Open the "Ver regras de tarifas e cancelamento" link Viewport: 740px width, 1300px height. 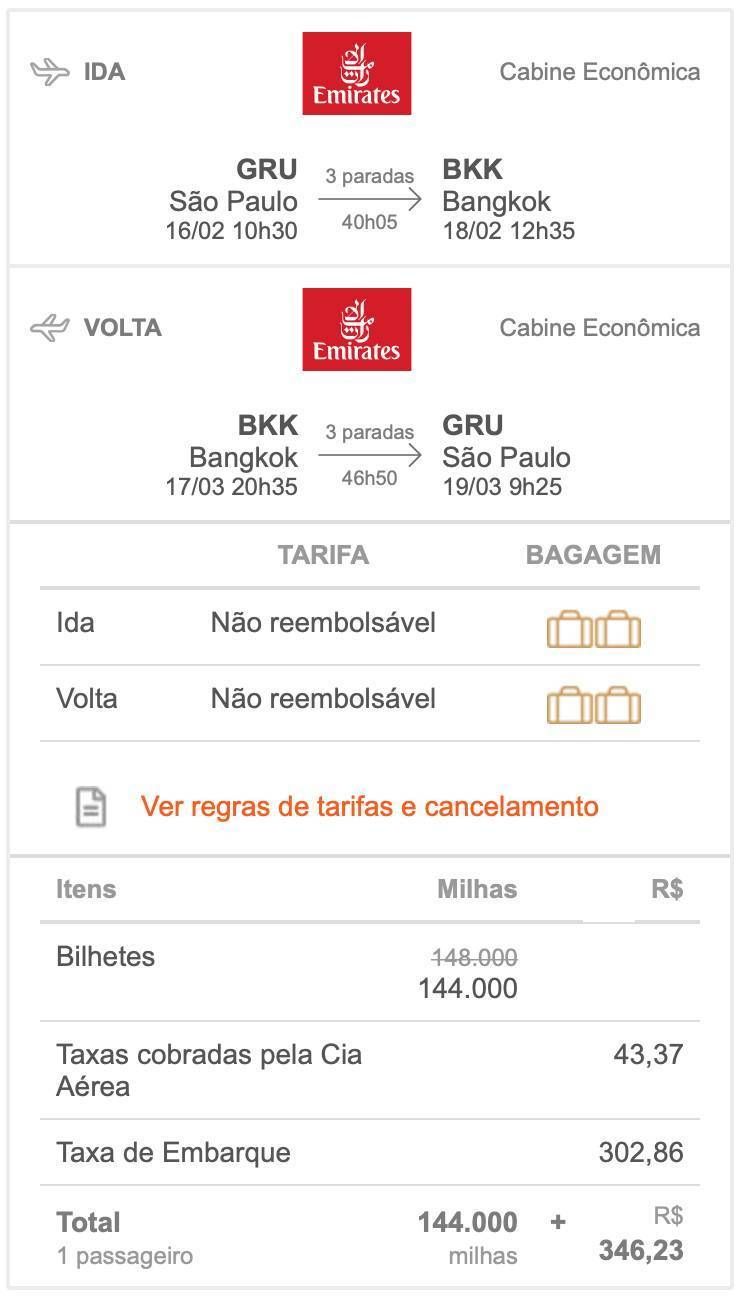369,806
